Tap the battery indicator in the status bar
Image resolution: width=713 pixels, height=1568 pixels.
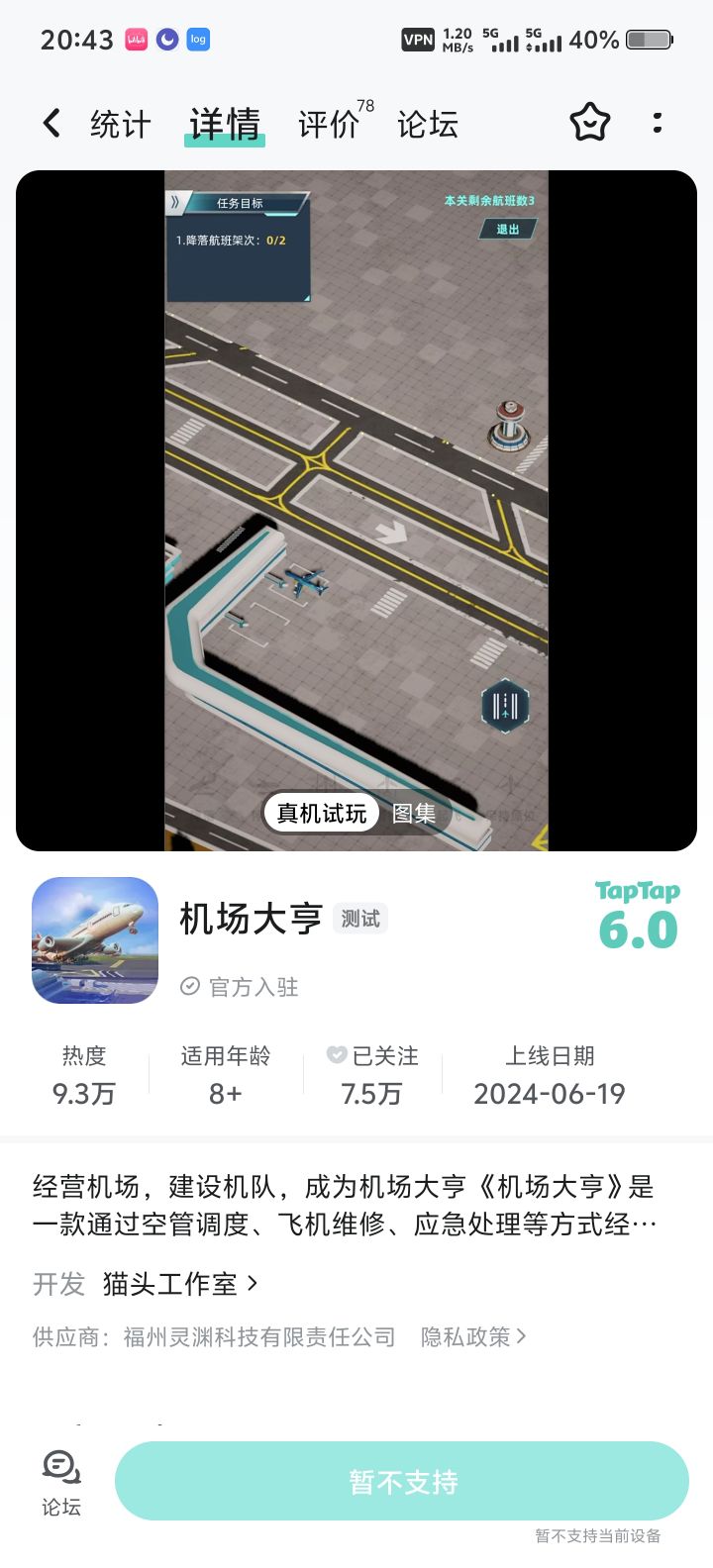(649, 41)
